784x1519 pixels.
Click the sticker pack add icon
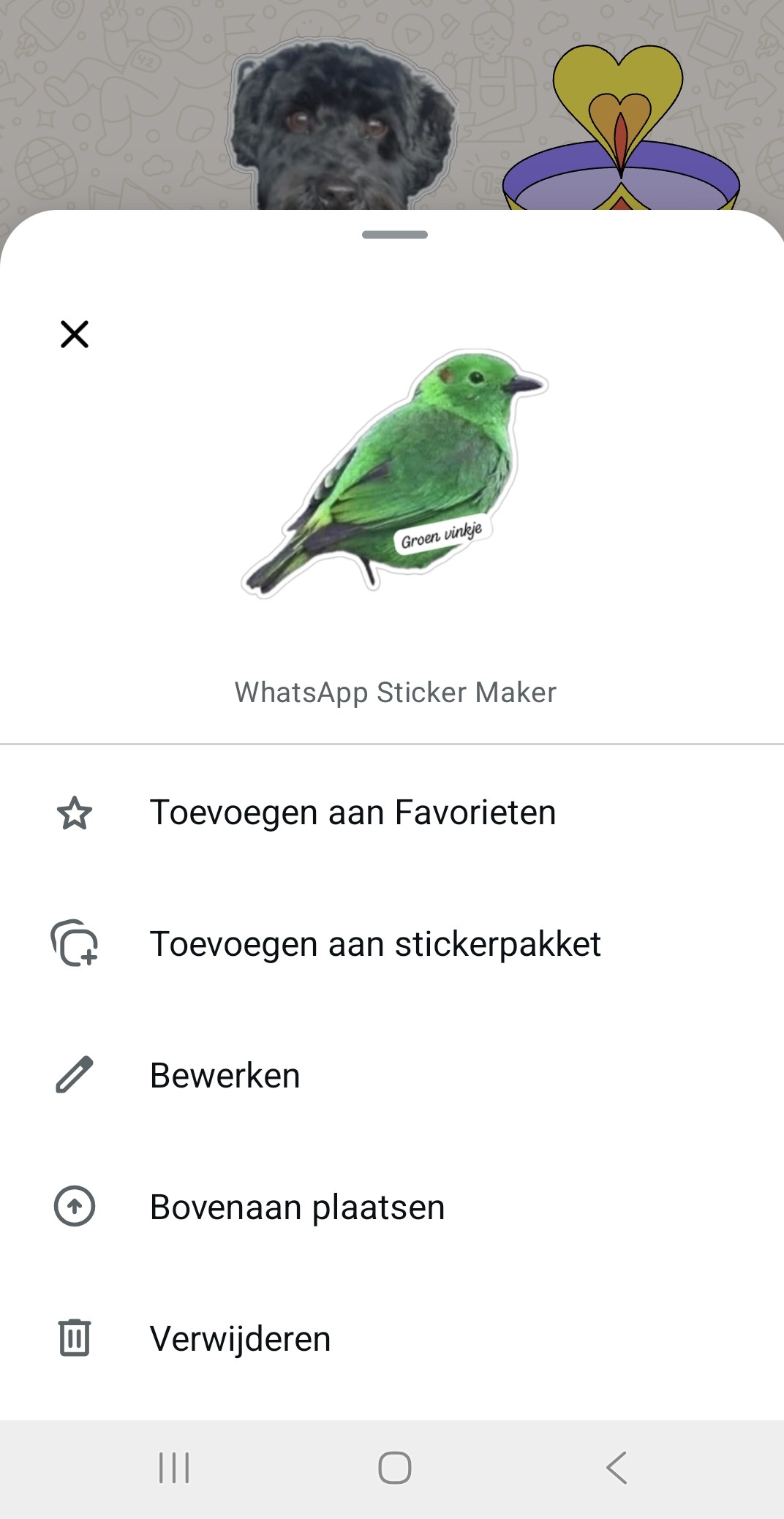75,944
